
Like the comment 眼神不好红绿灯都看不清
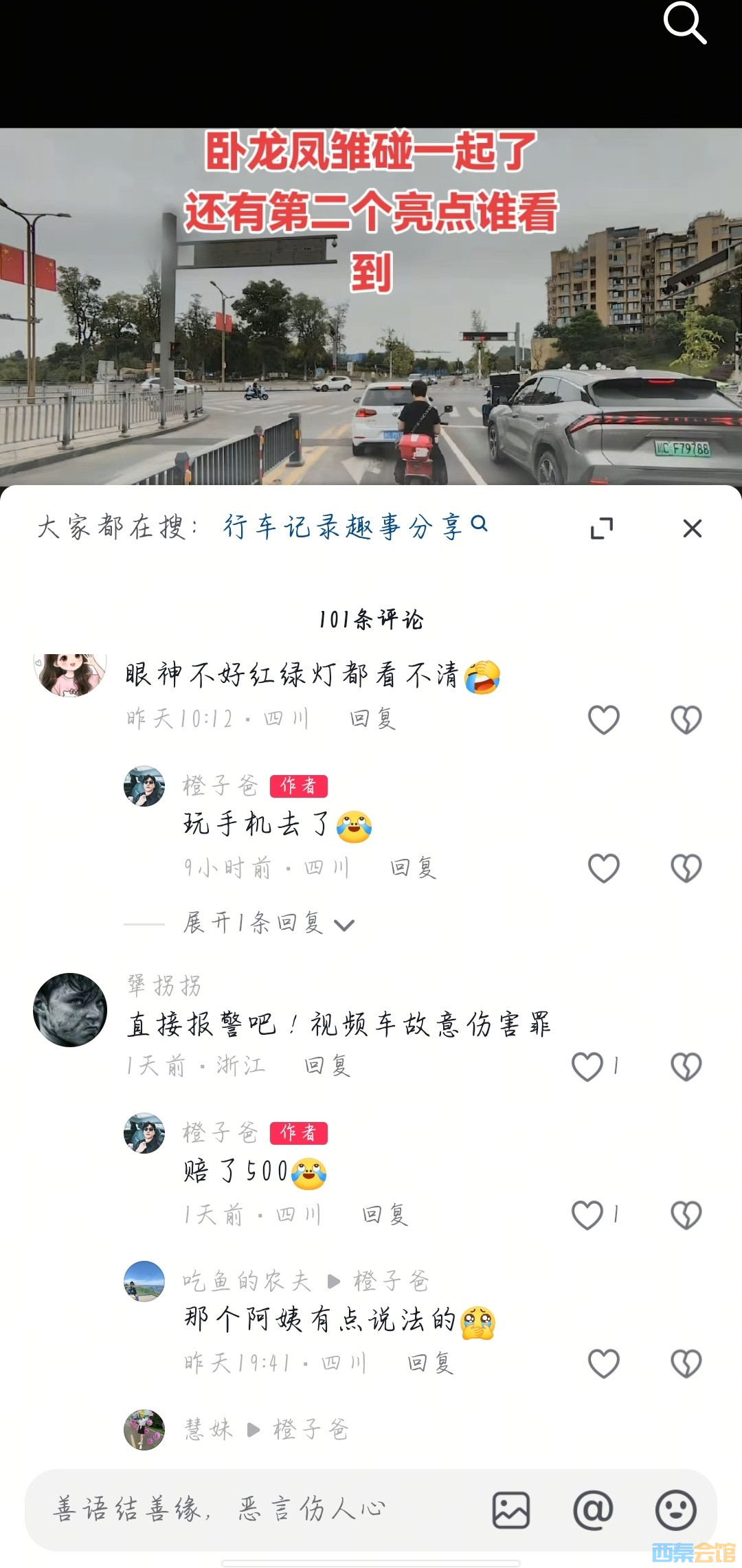603,719
